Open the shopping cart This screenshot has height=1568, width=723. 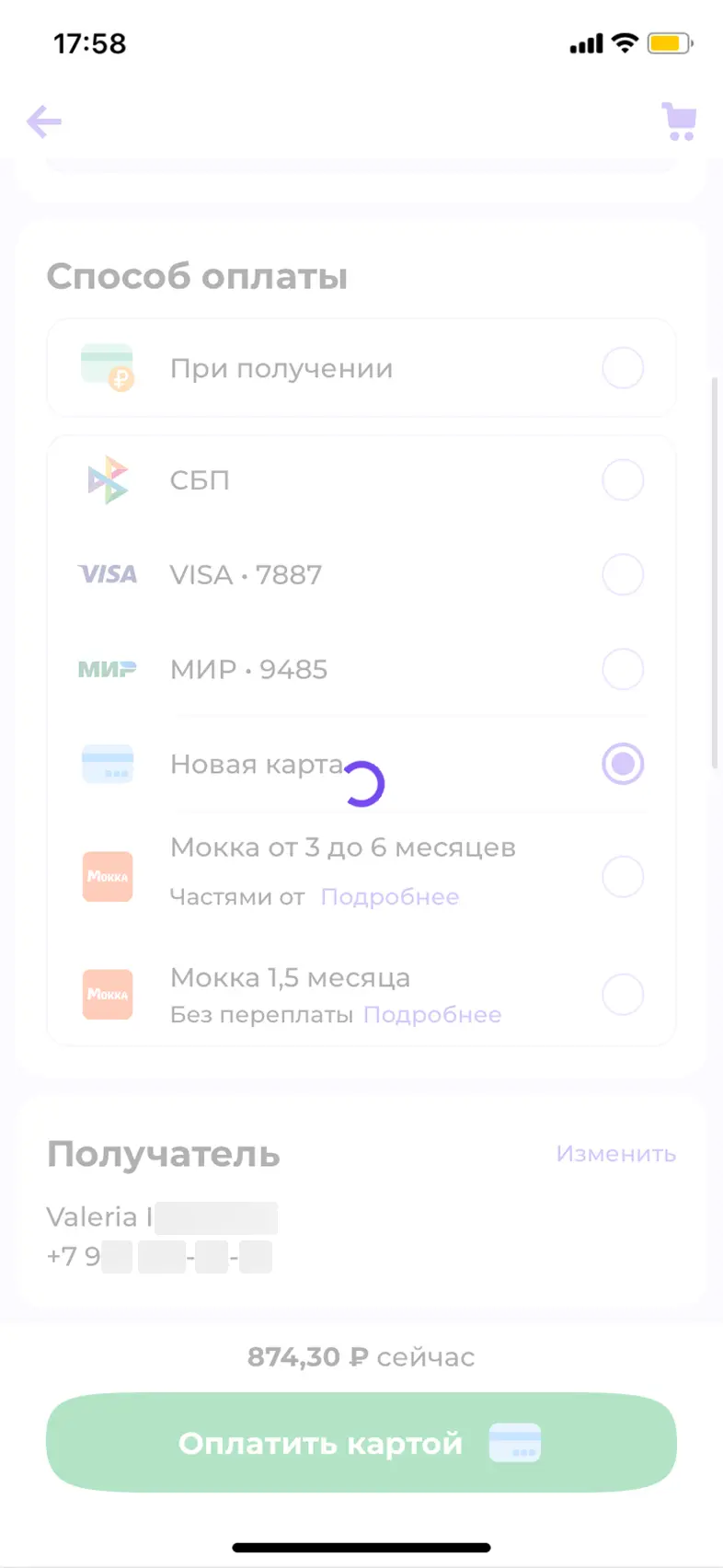(x=679, y=121)
